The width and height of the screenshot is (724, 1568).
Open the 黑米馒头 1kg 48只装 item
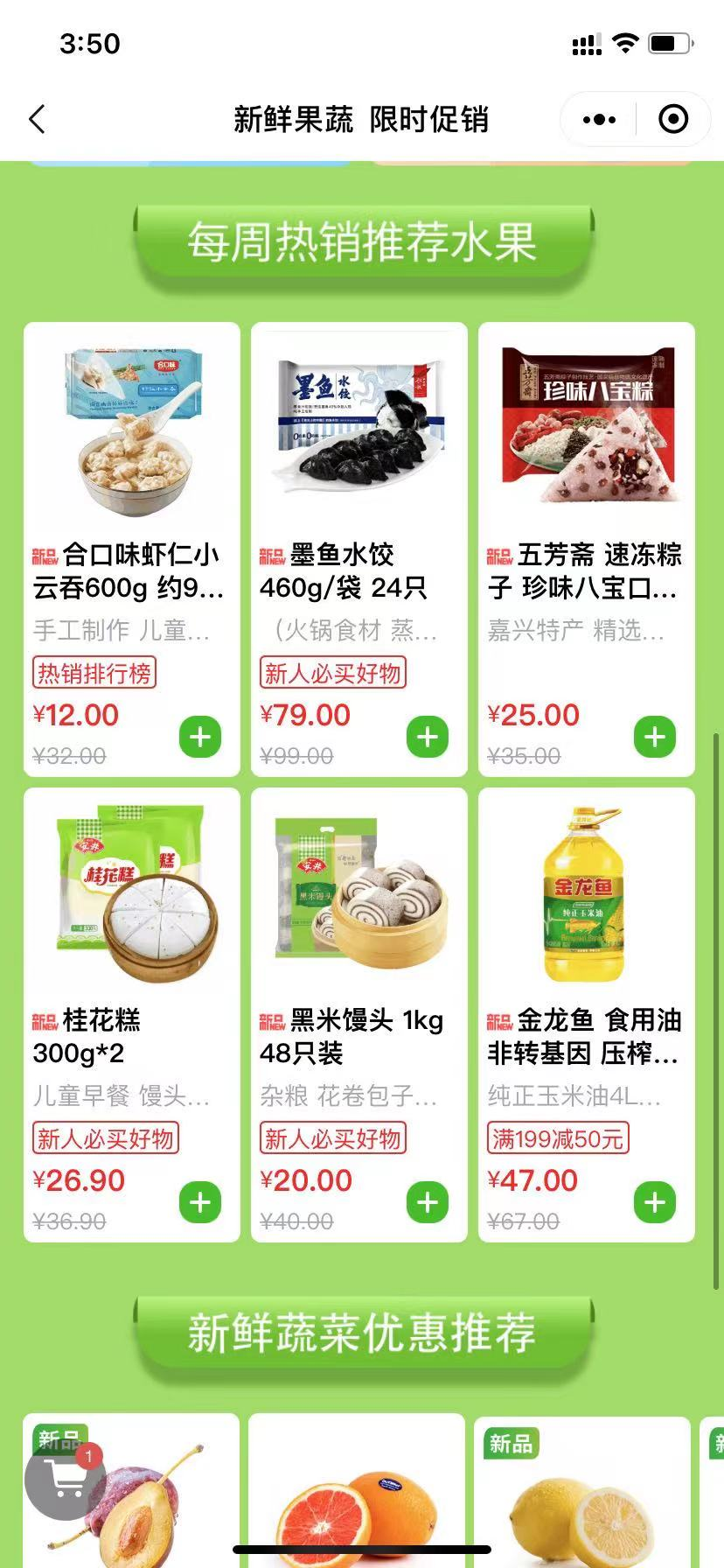(359, 901)
